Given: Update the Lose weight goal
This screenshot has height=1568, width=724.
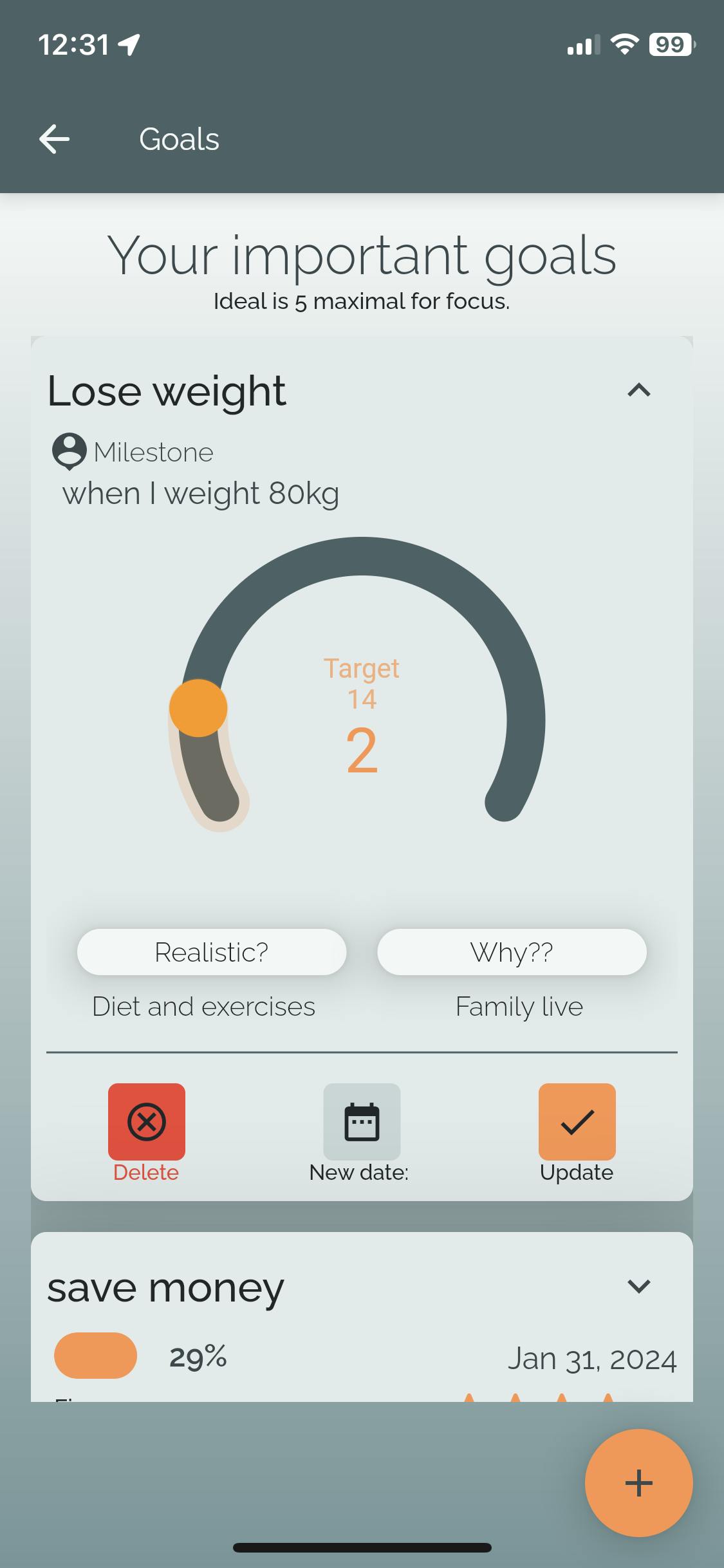Looking at the screenshot, I should click(x=577, y=1122).
